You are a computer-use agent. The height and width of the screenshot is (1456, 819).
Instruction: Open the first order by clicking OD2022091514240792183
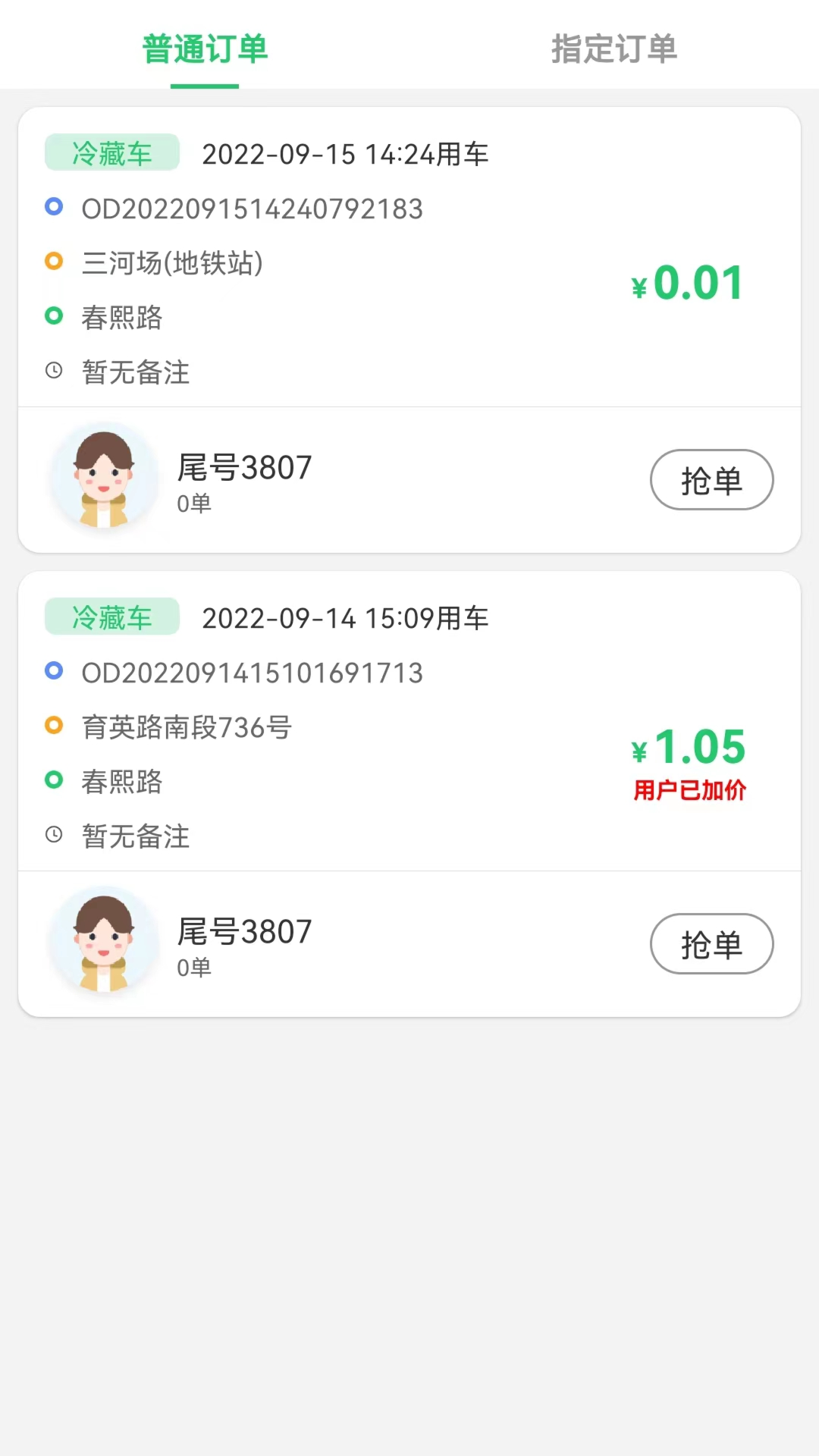click(x=253, y=208)
